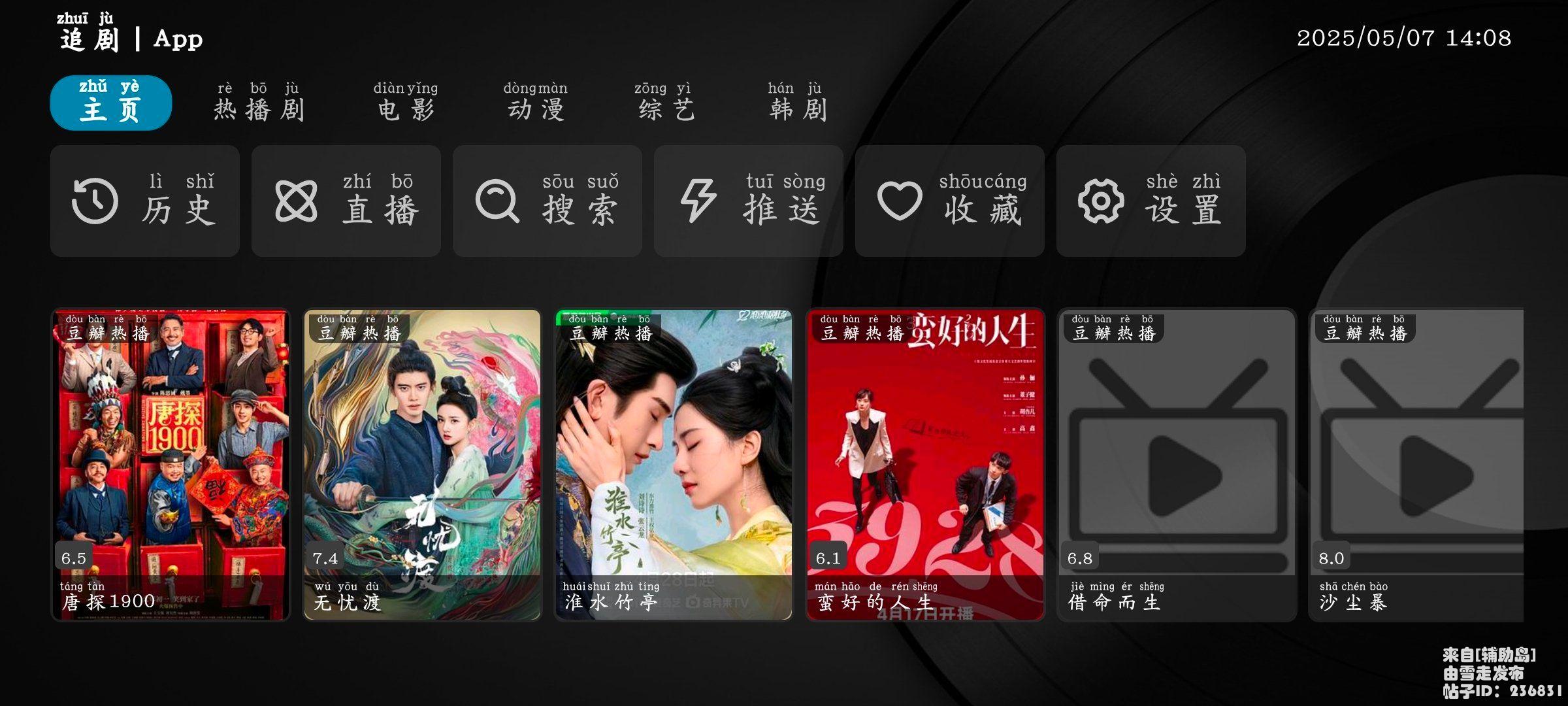Open the 唐探1900 movie card

pos(171,464)
